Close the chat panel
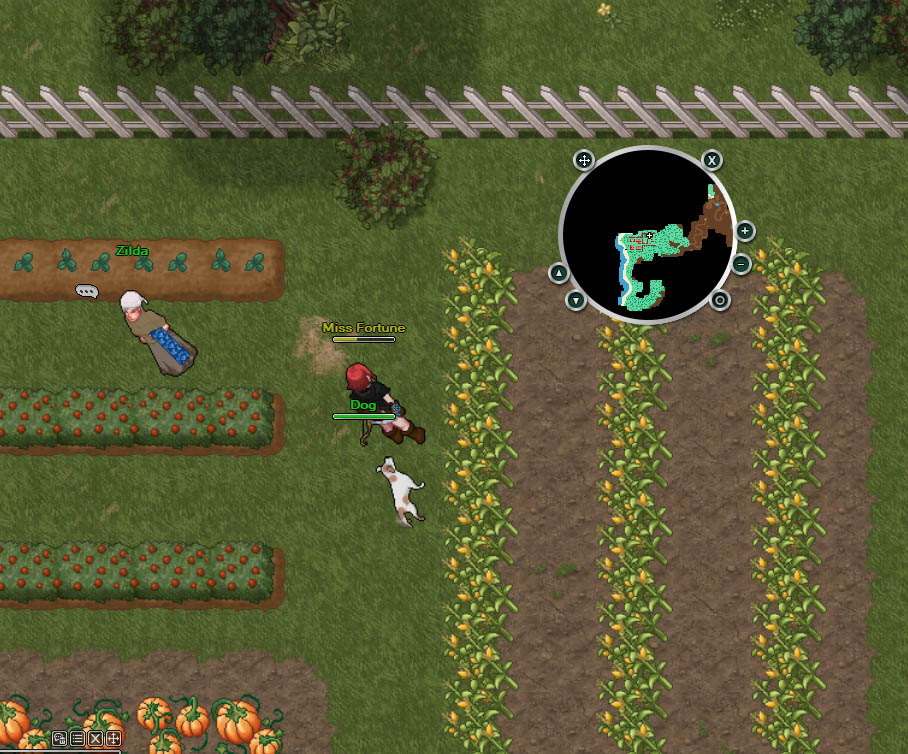This screenshot has width=908, height=754. pos(95,738)
